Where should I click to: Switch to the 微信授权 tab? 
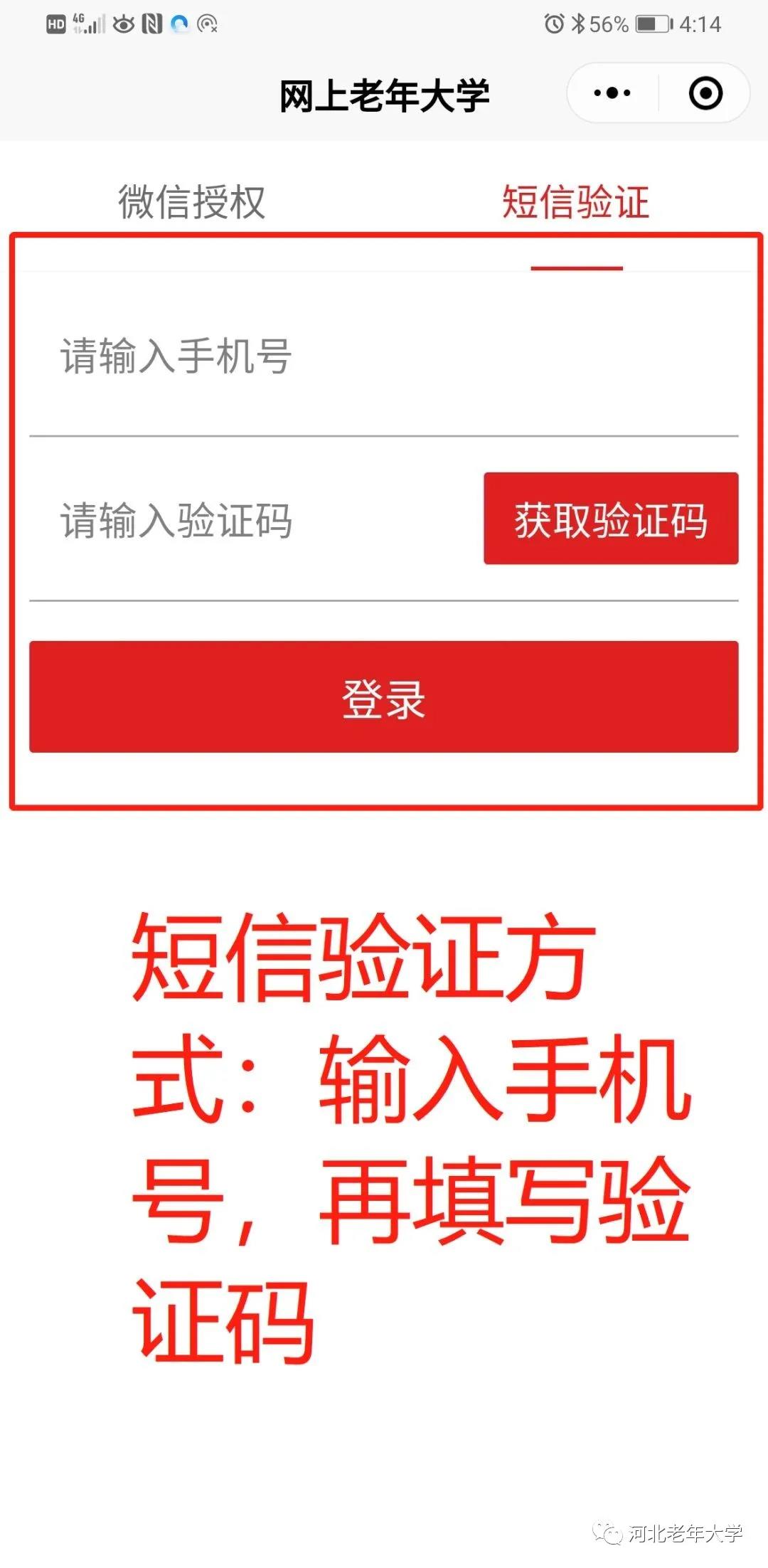(191, 202)
